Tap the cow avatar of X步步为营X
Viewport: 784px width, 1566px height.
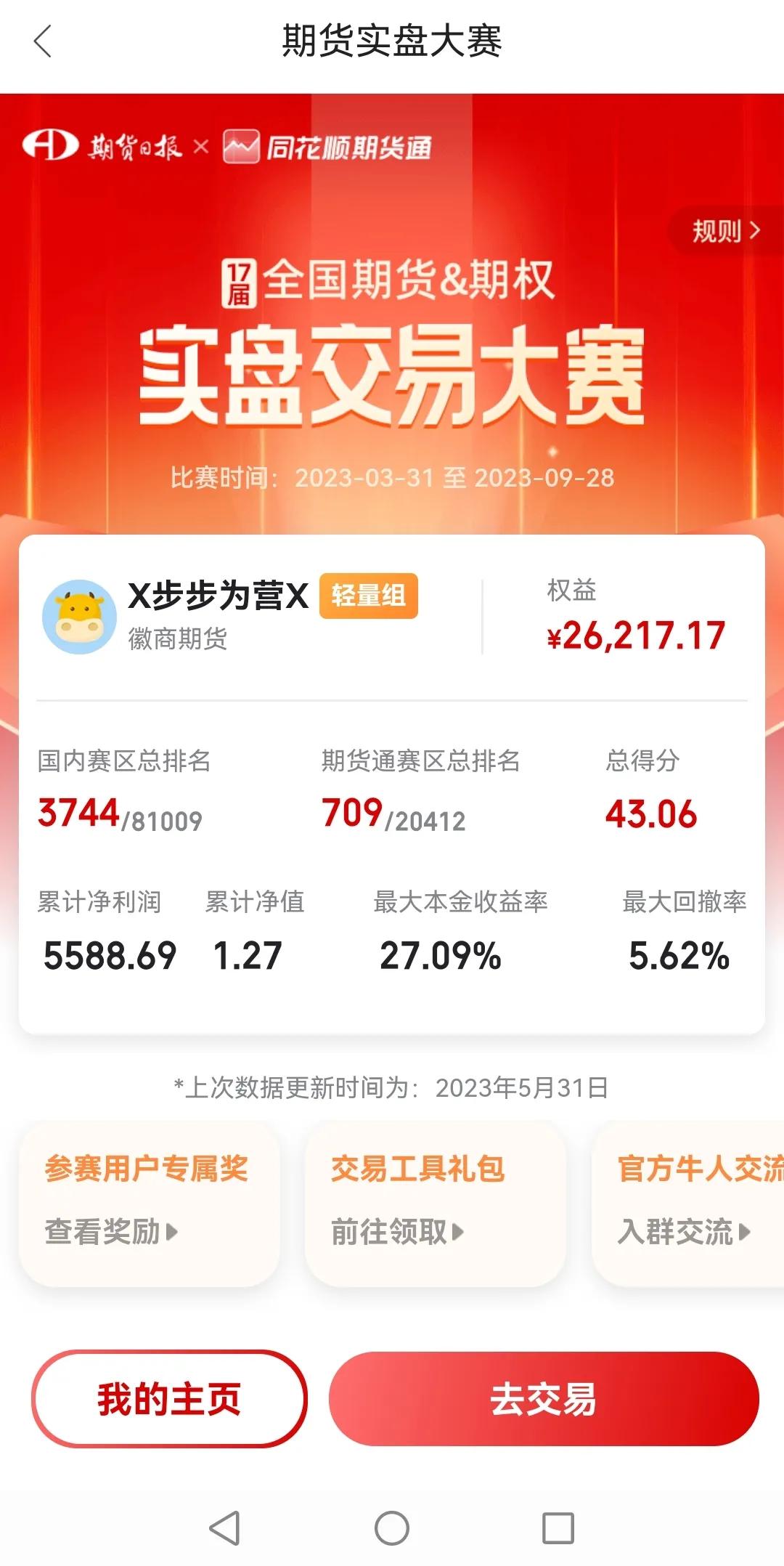point(80,616)
